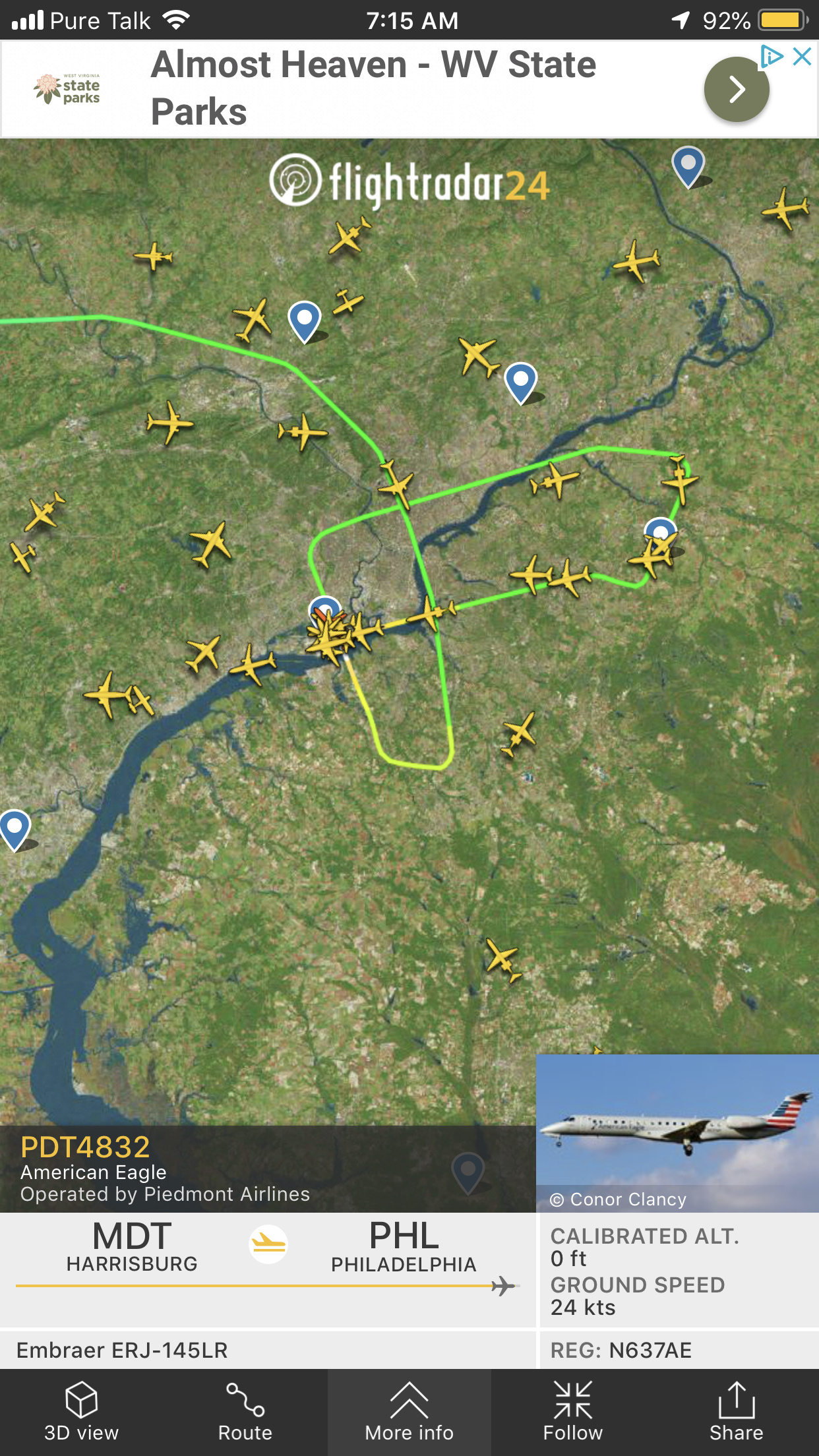Open the AdChoices info icon
This screenshot has height=1456, width=819.
pyautogui.click(x=771, y=57)
